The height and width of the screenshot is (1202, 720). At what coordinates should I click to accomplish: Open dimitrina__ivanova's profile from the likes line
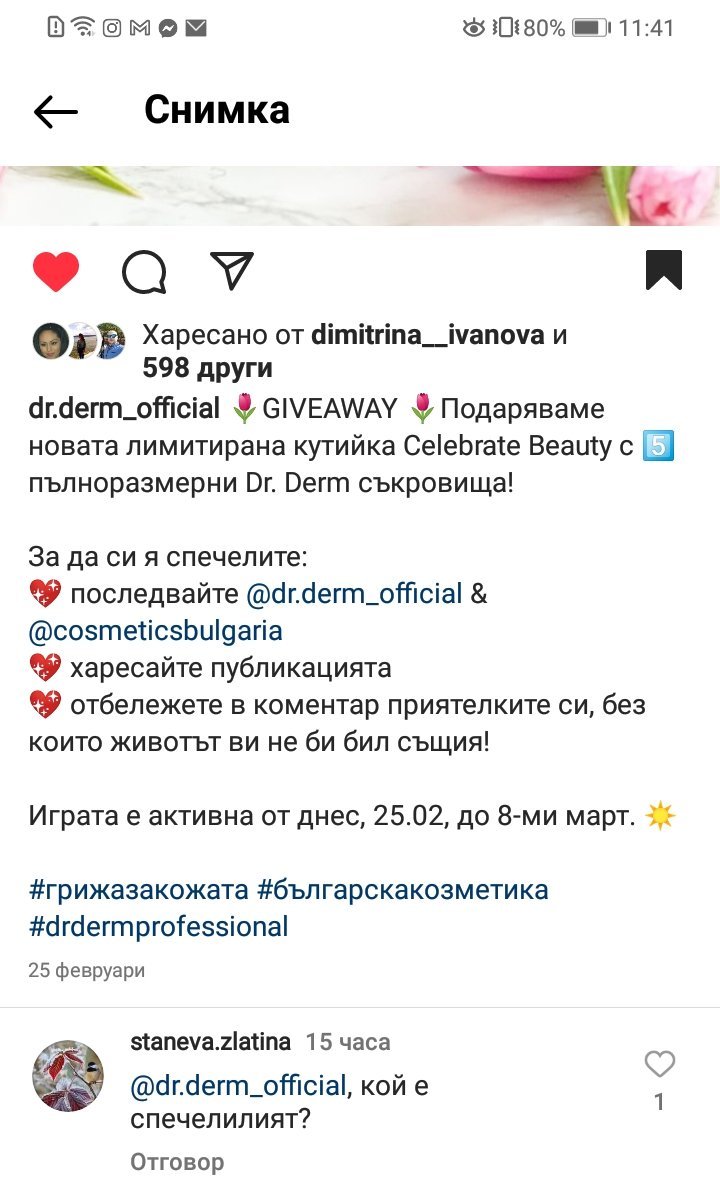point(428,335)
